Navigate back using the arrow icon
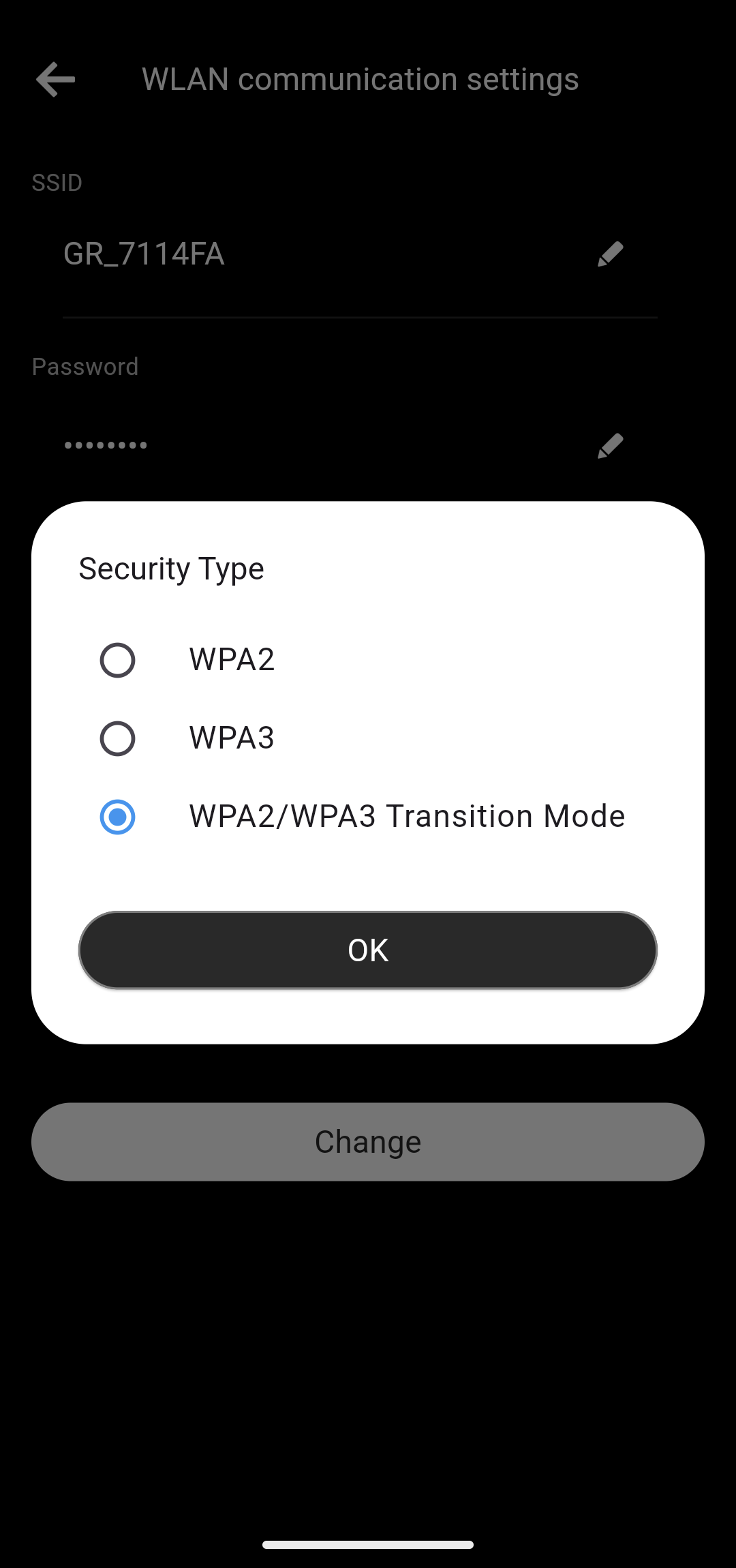 (56, 80)
